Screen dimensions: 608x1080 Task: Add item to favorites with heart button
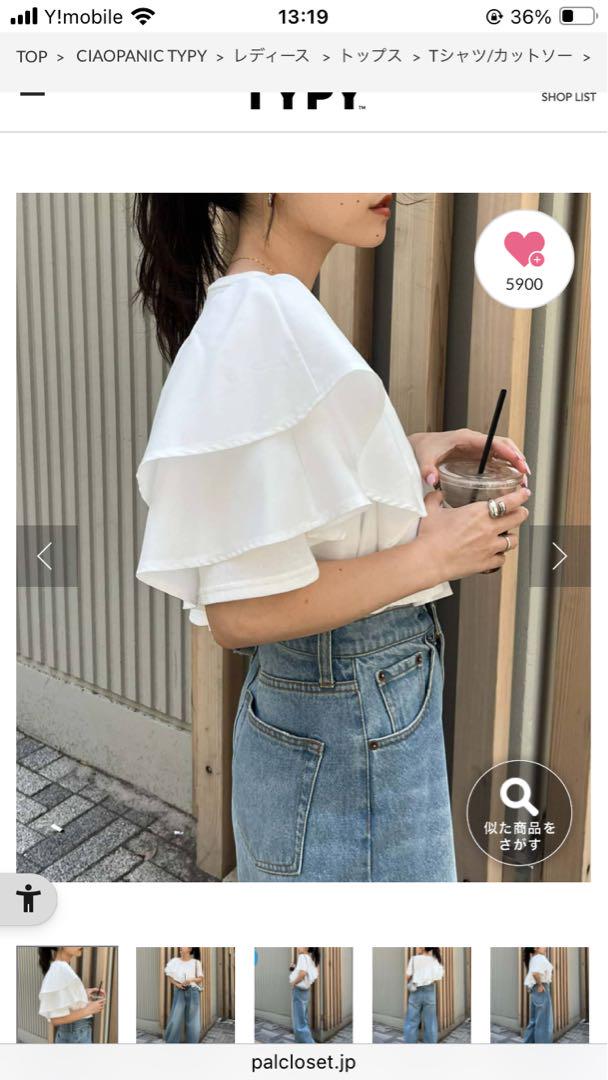click(524, 259)
